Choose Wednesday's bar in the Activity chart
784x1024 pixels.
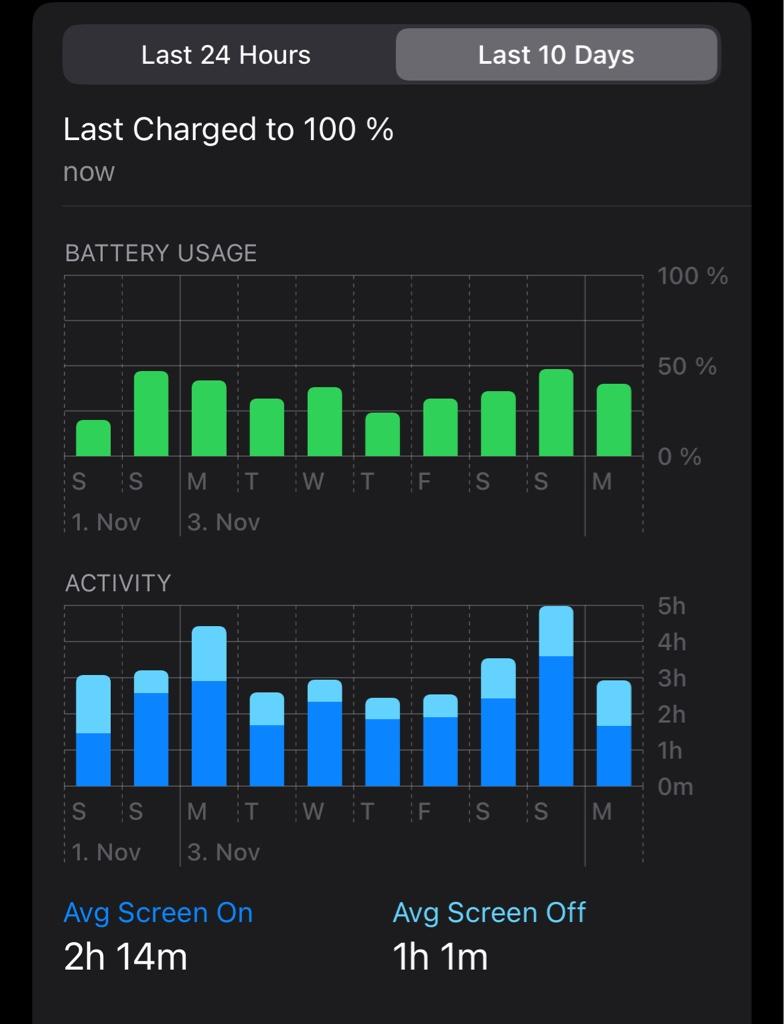(x=325, y=734)
